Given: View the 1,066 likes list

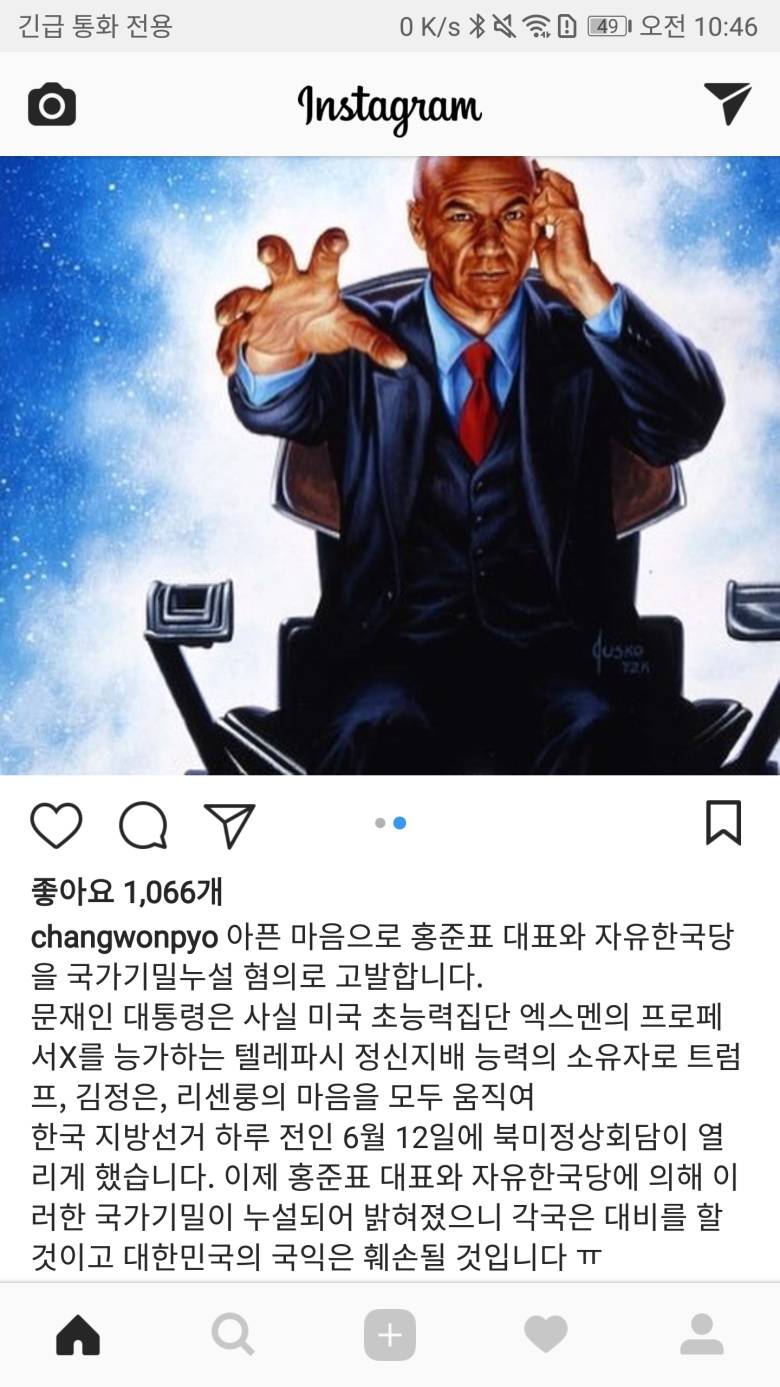Looking at the screenshot, I should click(127, 891).
